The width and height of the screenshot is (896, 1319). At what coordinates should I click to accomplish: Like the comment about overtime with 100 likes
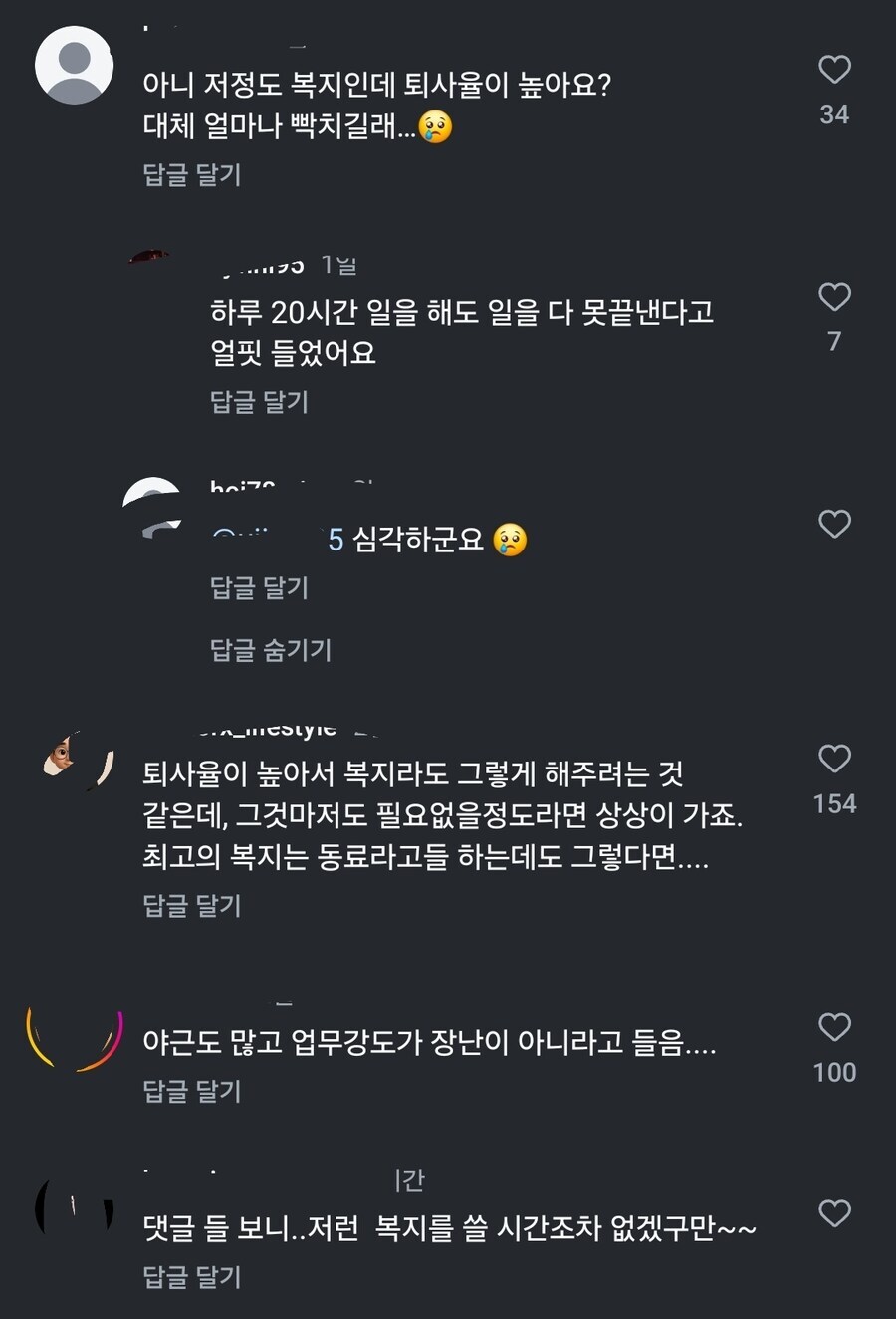[836, 1025]
